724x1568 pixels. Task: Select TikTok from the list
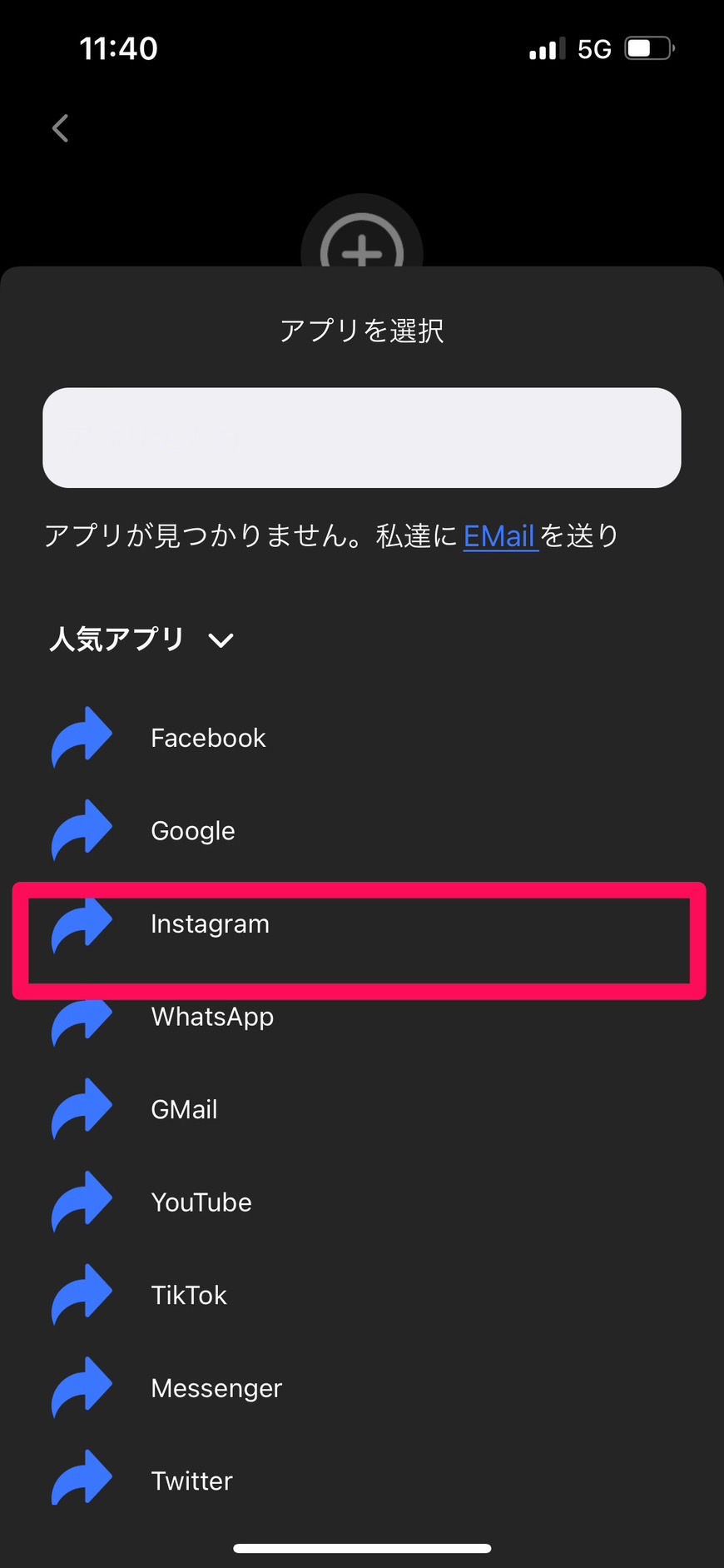[x=362, y=1296]
